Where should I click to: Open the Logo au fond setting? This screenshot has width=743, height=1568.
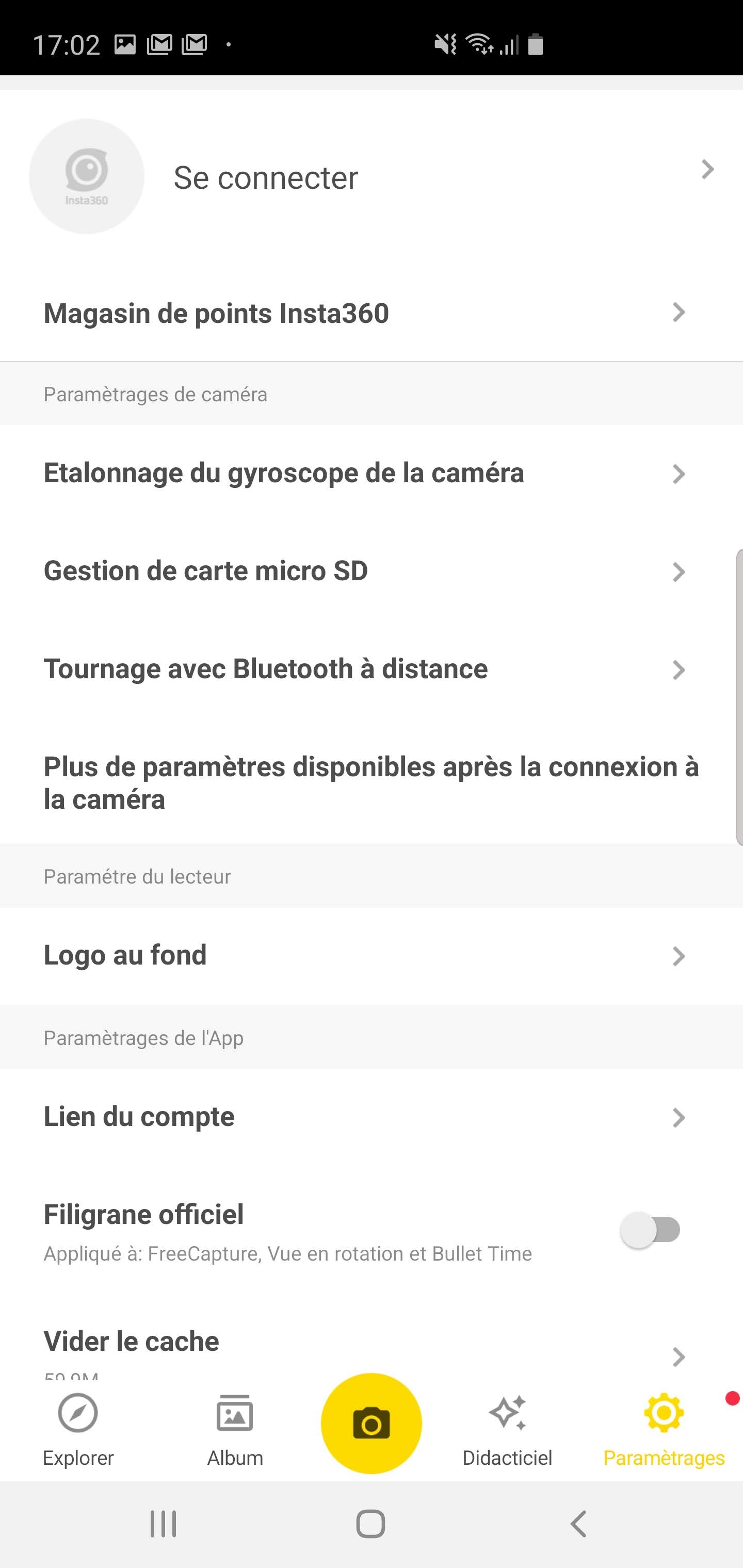(x=365, y=956)
